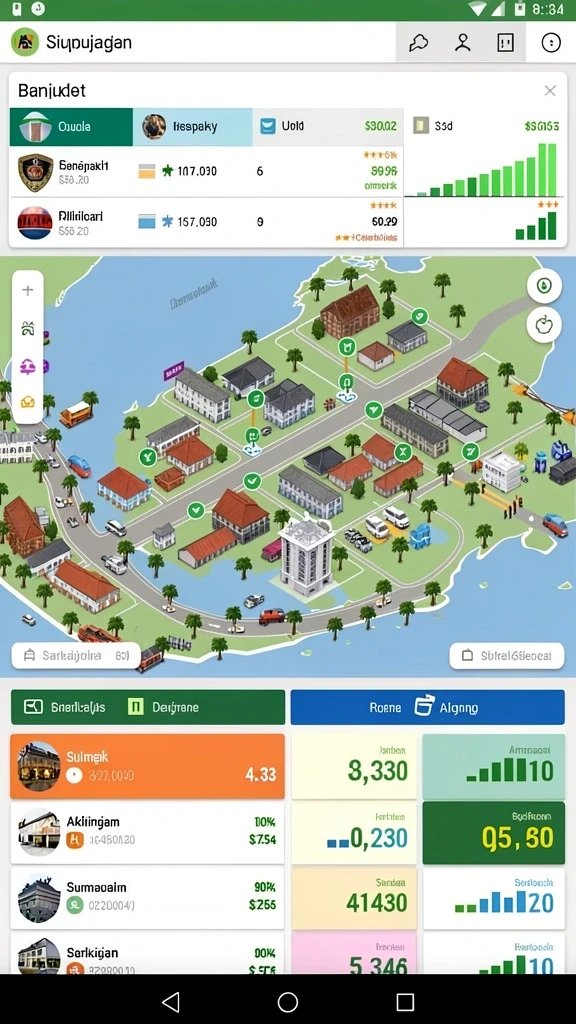Viewport: 576px width, 1024px height.
Task: Close the Banjudet panel
Action: coord(550,91)
